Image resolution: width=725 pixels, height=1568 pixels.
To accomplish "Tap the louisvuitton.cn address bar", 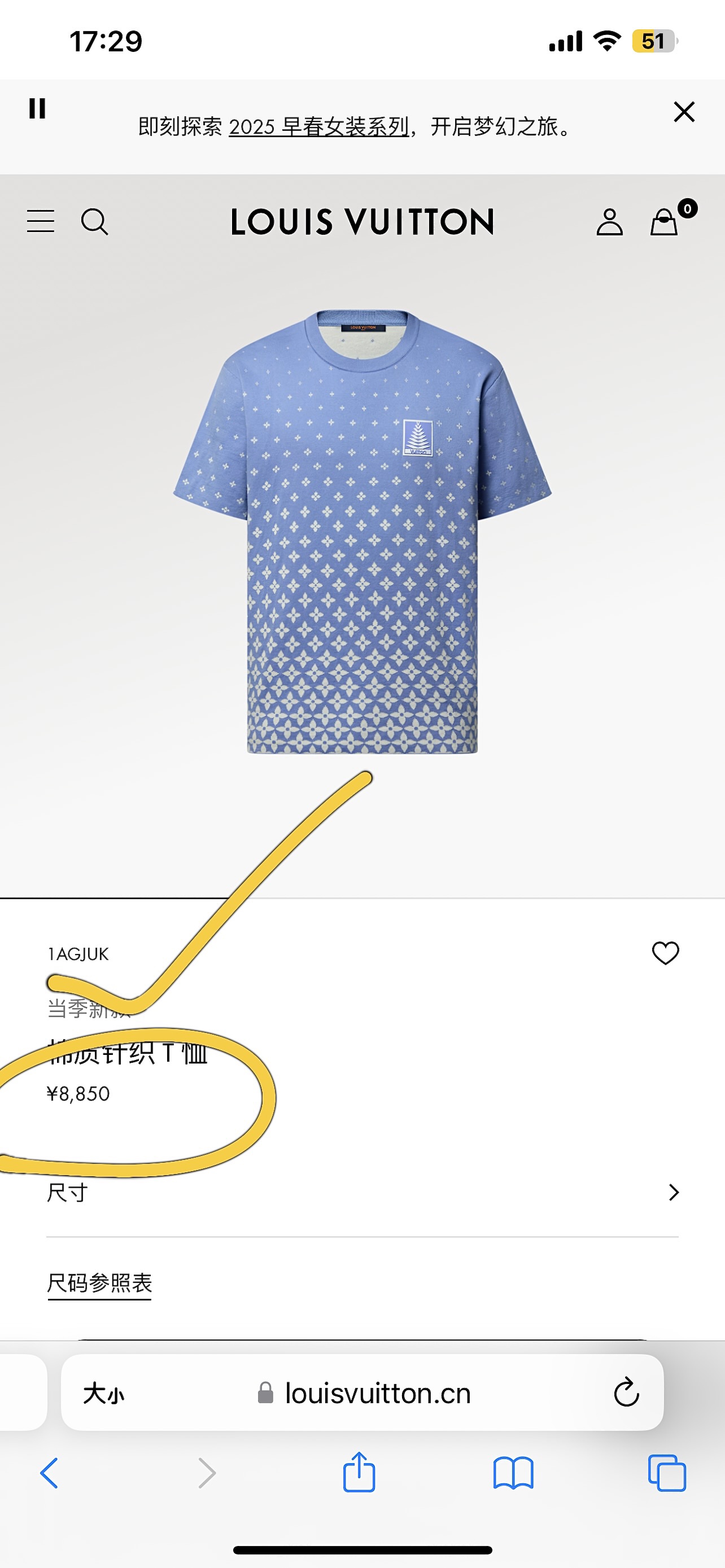I will [377, 1393].
